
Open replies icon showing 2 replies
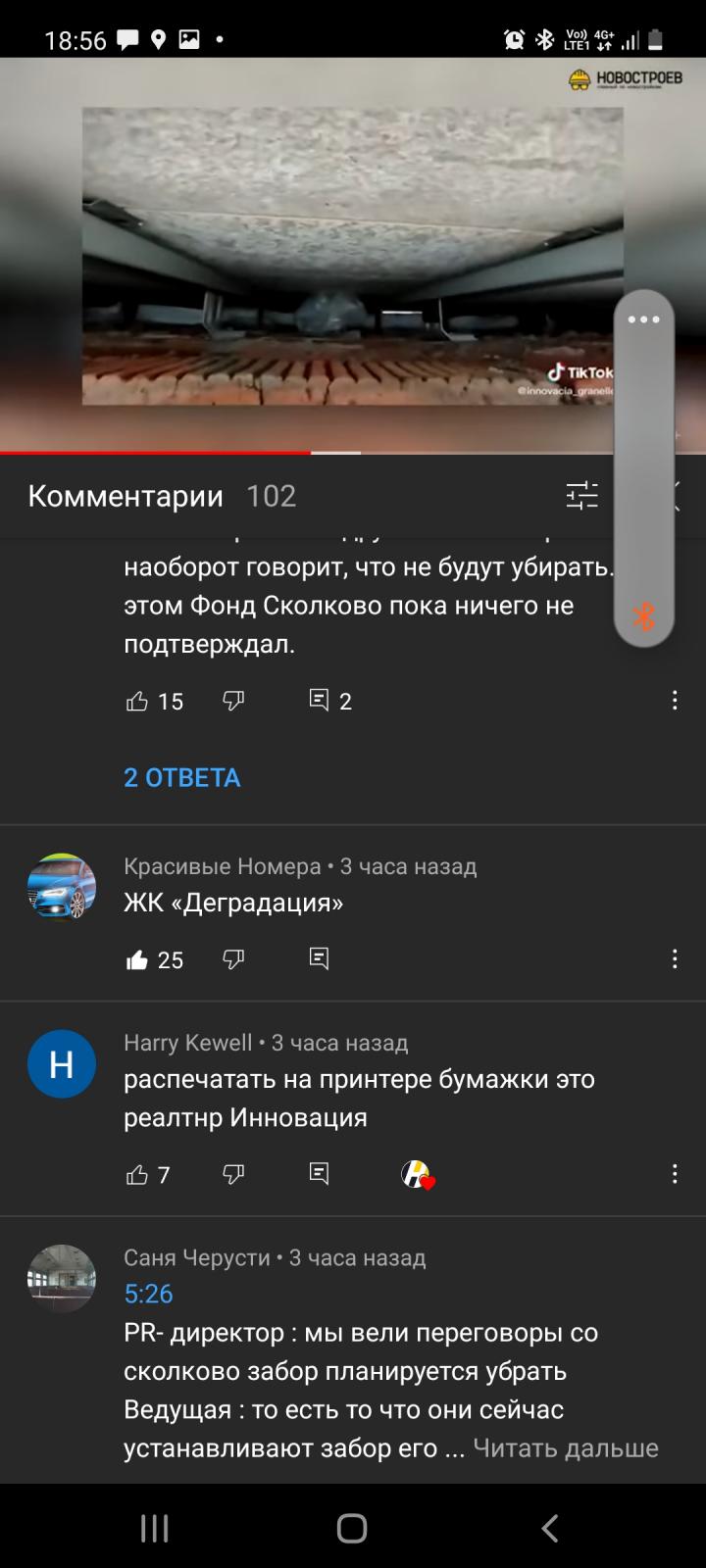tap(330, 701)
